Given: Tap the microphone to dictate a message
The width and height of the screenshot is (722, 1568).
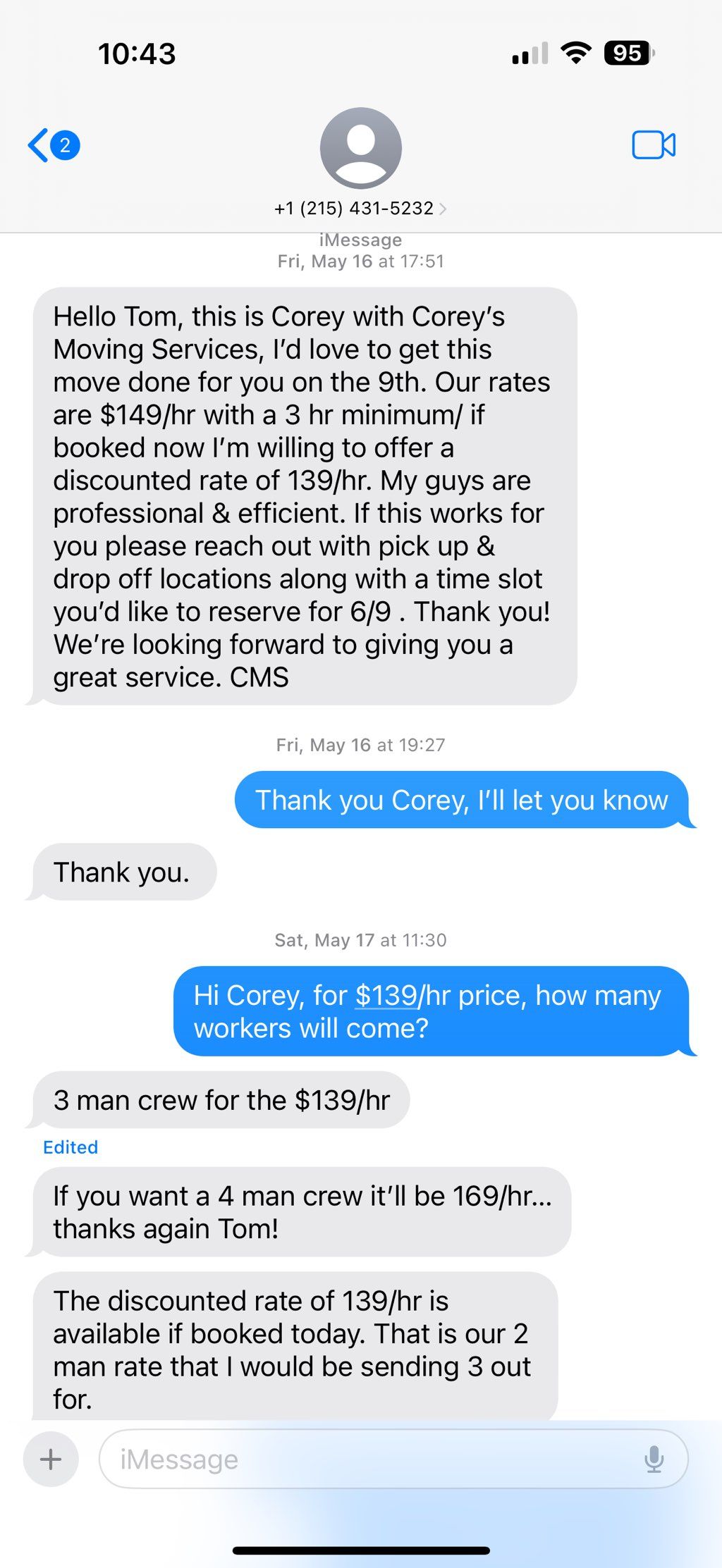Looking at the screenshot, I should click(654, 1459).
